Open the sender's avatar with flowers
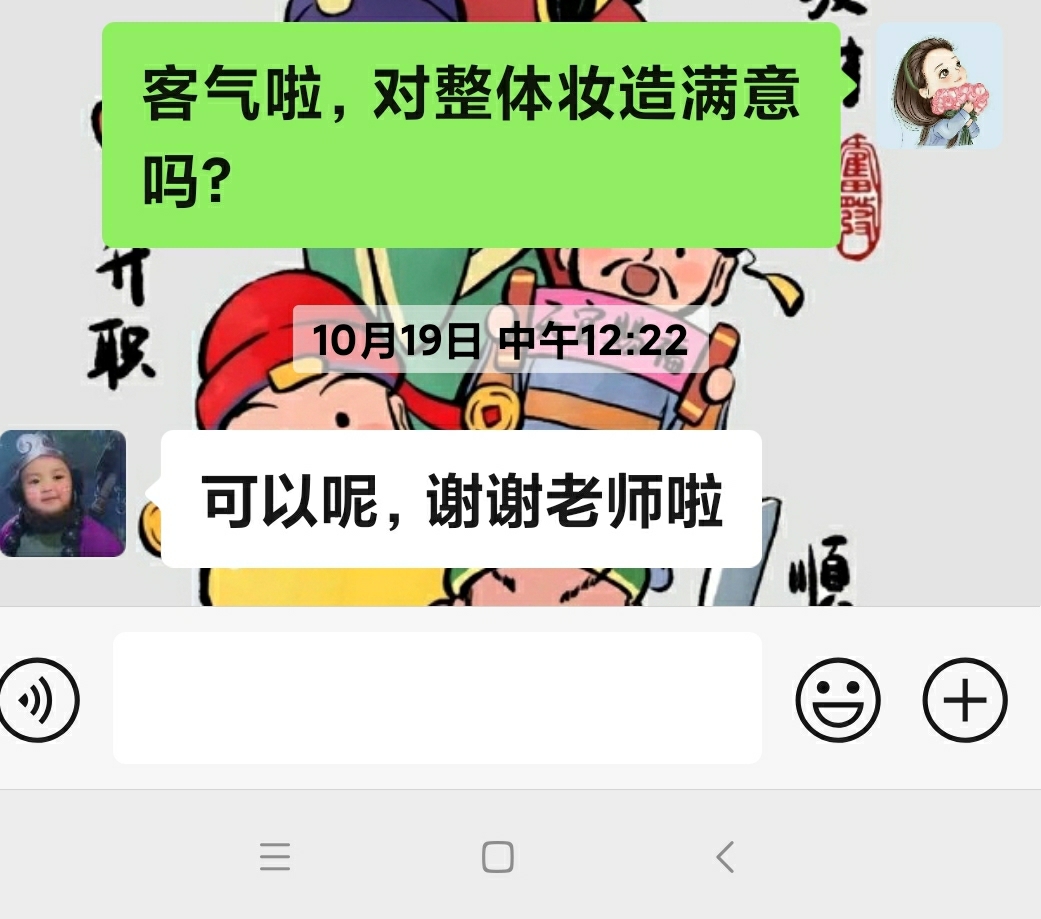The image size is (1041, 919). coord(939,87)
